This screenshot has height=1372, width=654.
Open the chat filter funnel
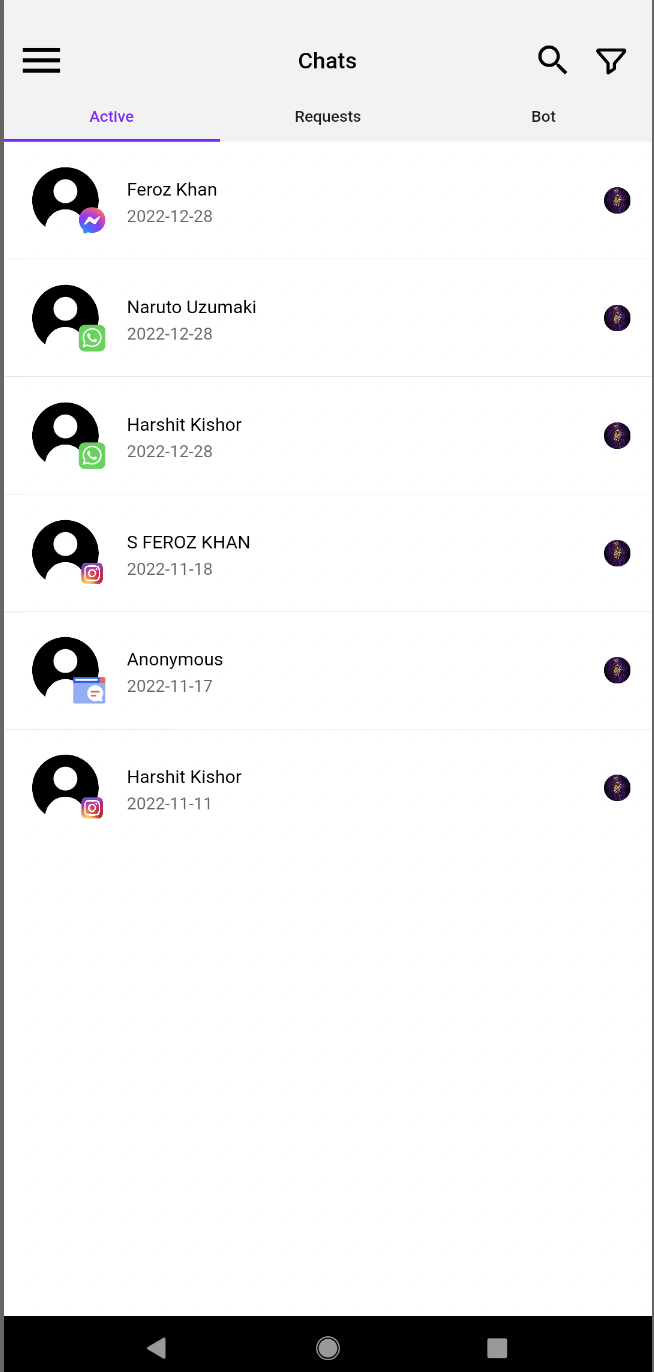[x=611, y=61]
